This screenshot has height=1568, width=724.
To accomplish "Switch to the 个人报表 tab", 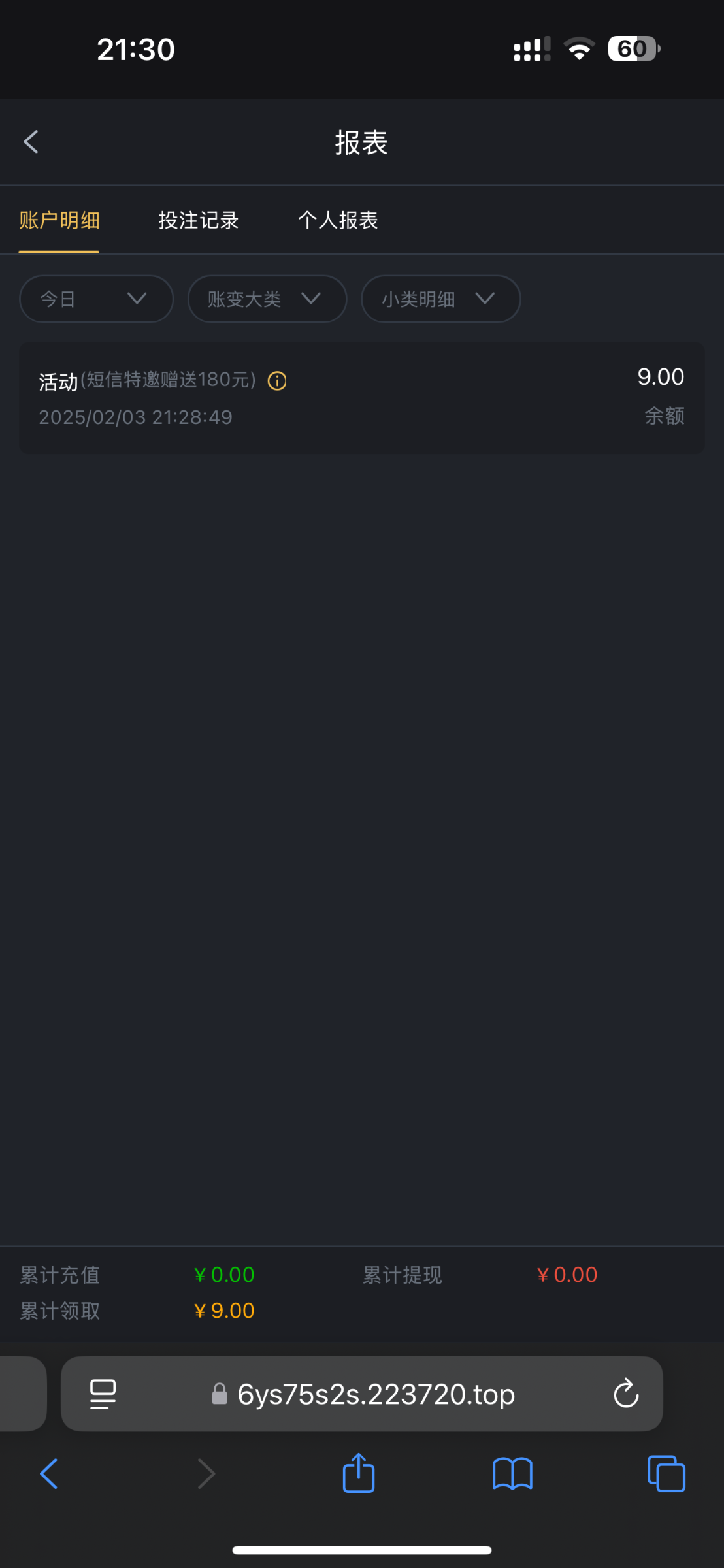I will [x=338, y=220].
